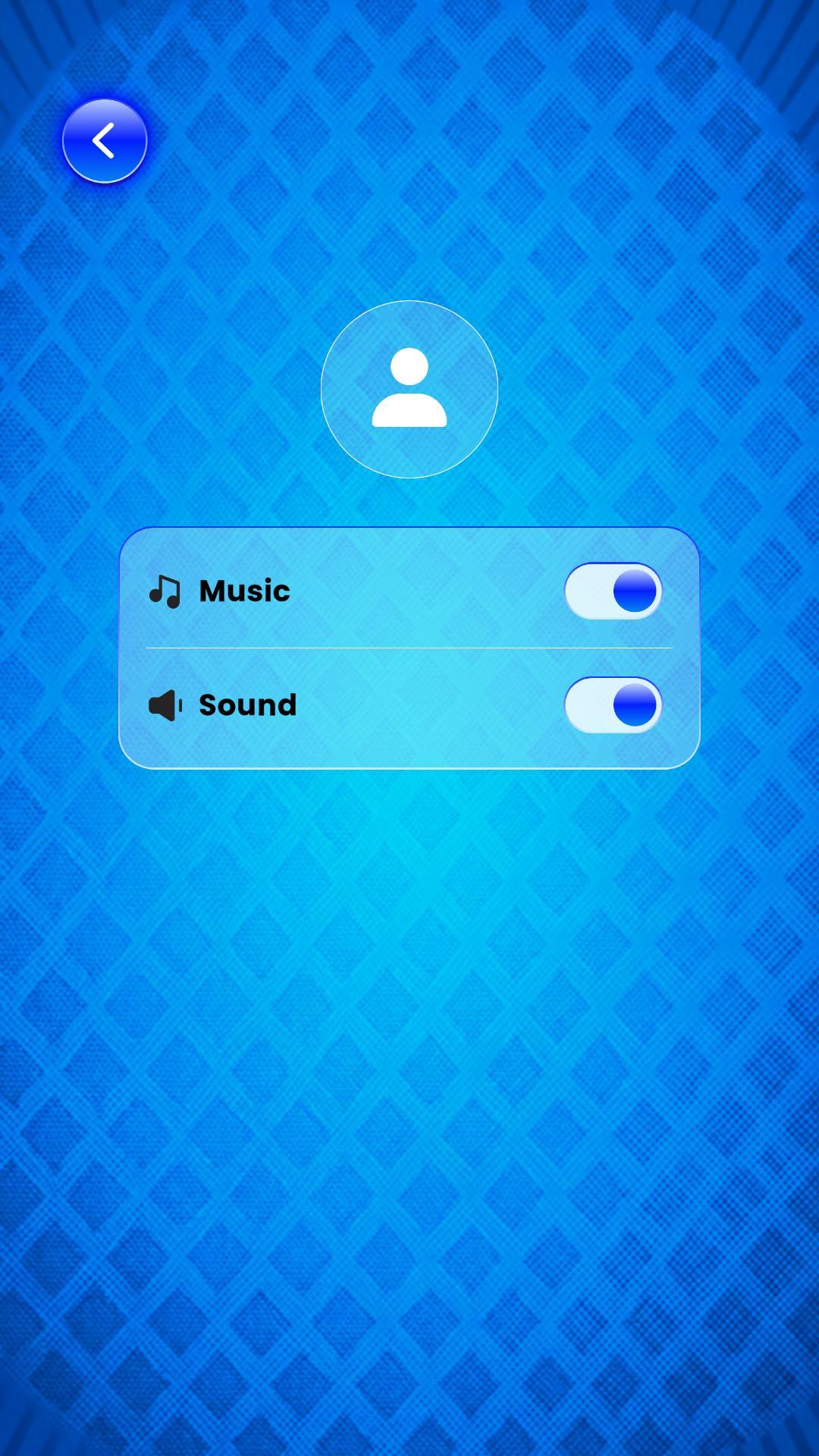
Task: Go back using the arrow button
Action: pyautogui.click(x=105, y=141)
